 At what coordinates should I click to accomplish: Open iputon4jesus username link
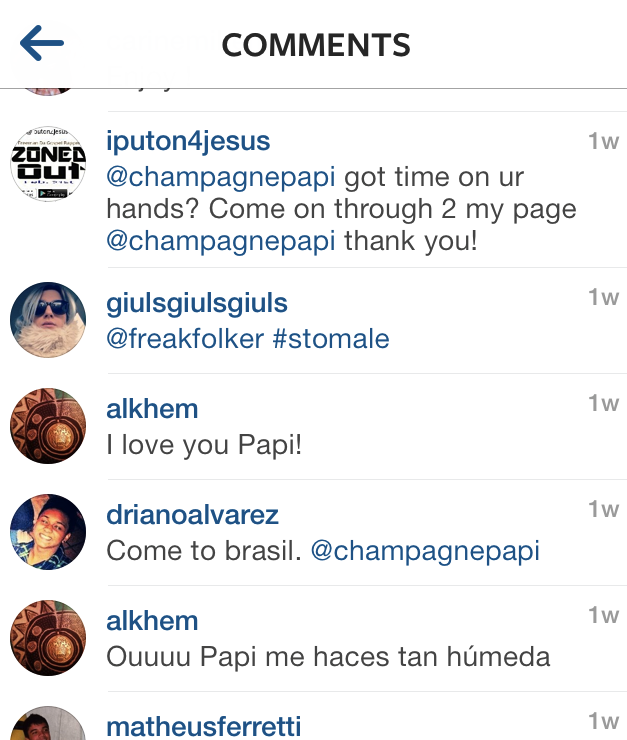(188, 141)
